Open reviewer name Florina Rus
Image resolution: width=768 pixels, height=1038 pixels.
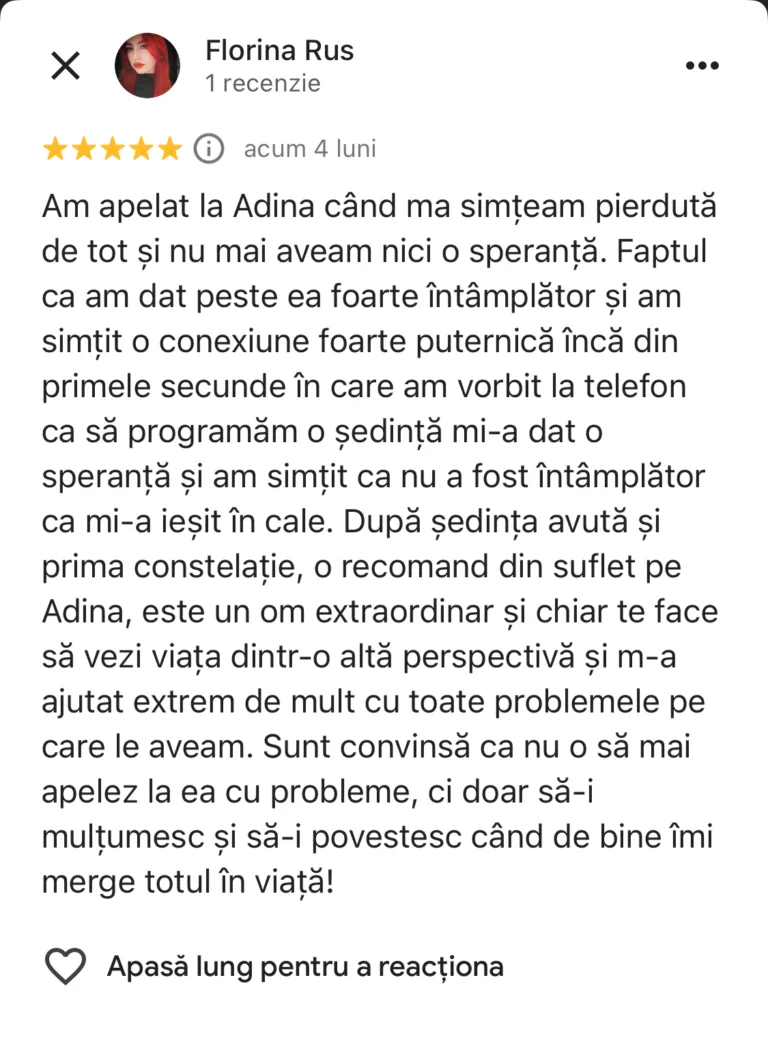tap(279, 50)
